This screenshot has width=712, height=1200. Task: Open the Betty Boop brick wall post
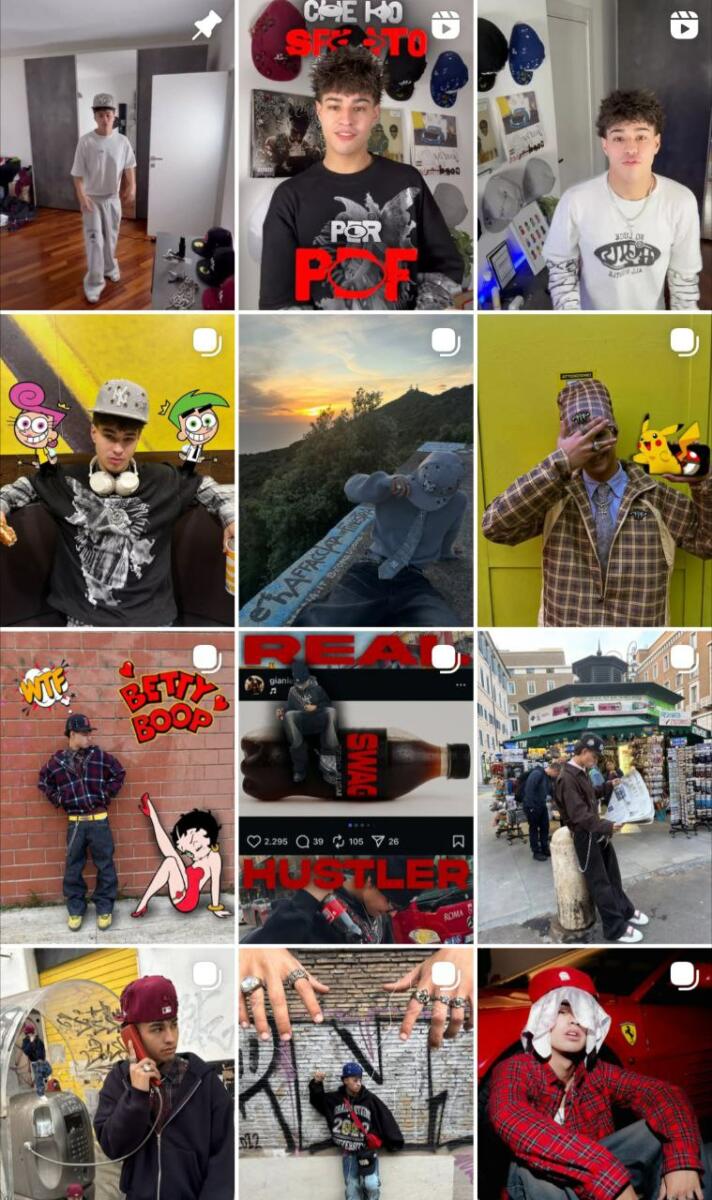click(x=117, y=786)
